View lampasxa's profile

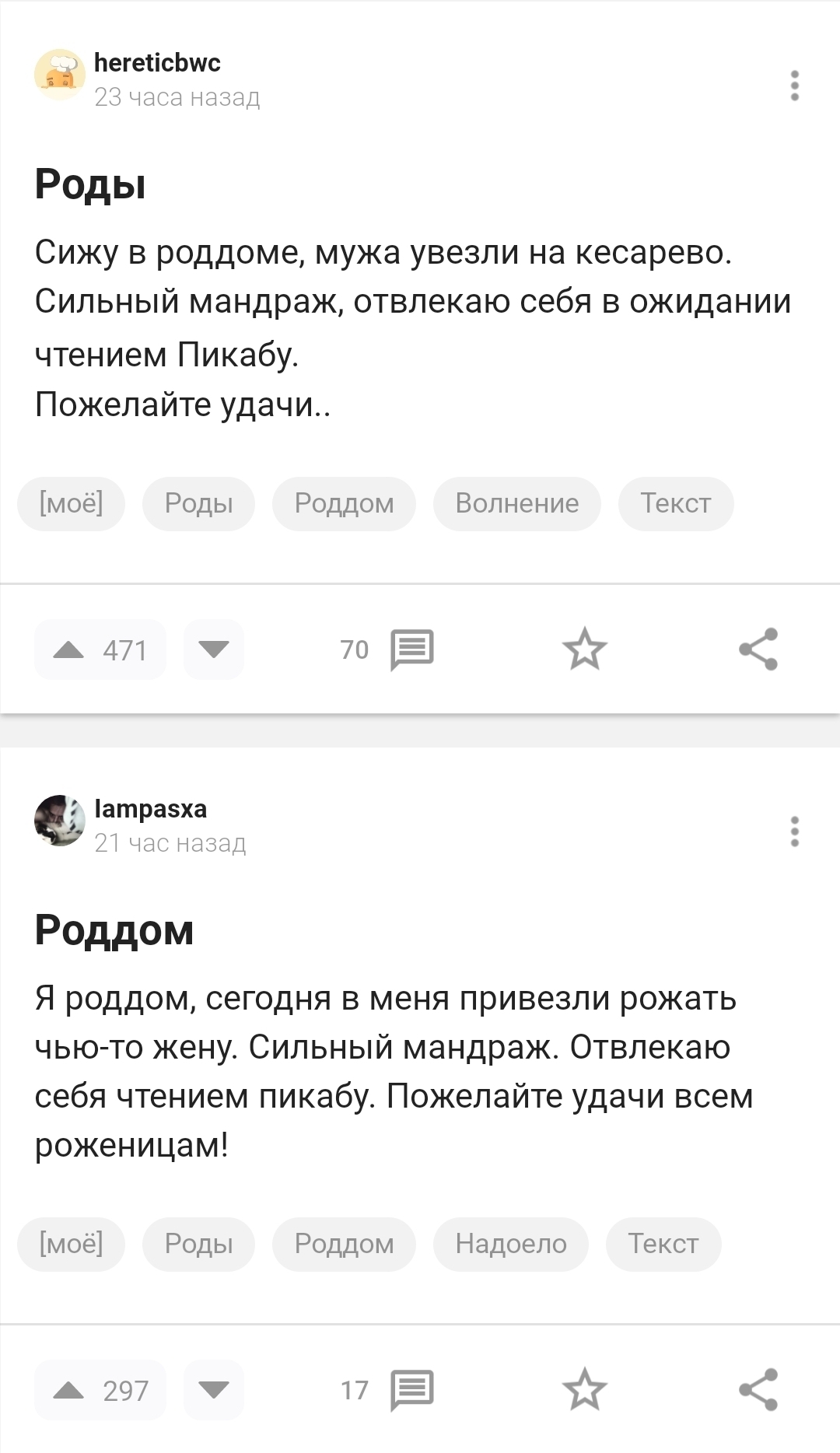150,809
